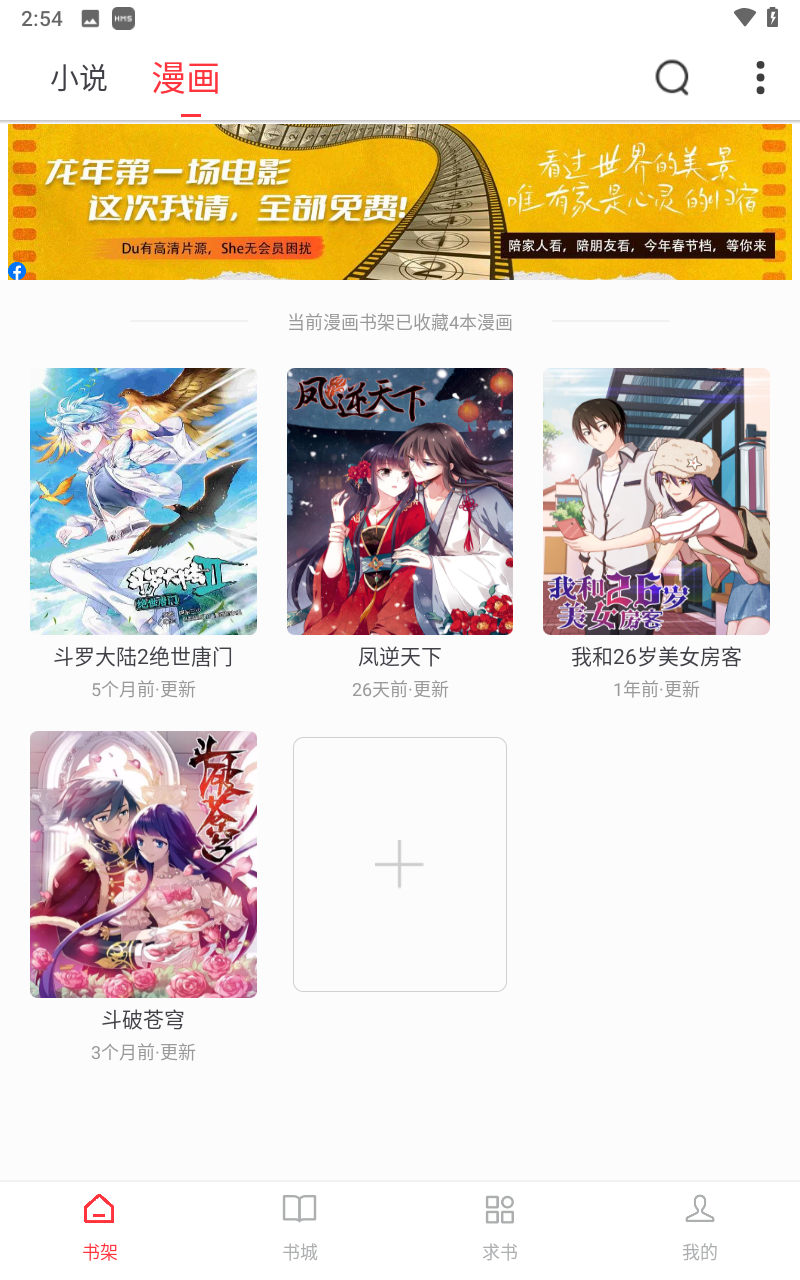Open the 求书 tab

tap(500, 1226)
